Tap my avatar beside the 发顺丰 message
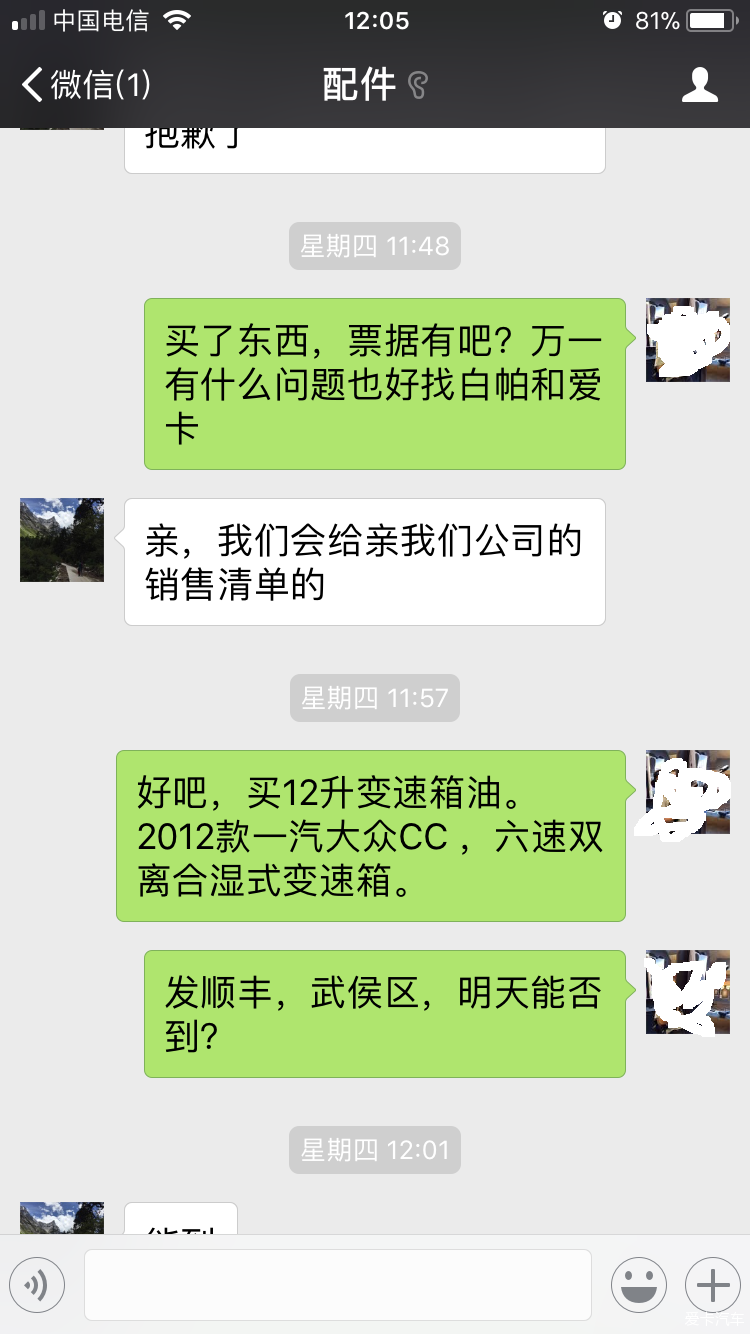The image size is (750, 1334). click(687, 992)
